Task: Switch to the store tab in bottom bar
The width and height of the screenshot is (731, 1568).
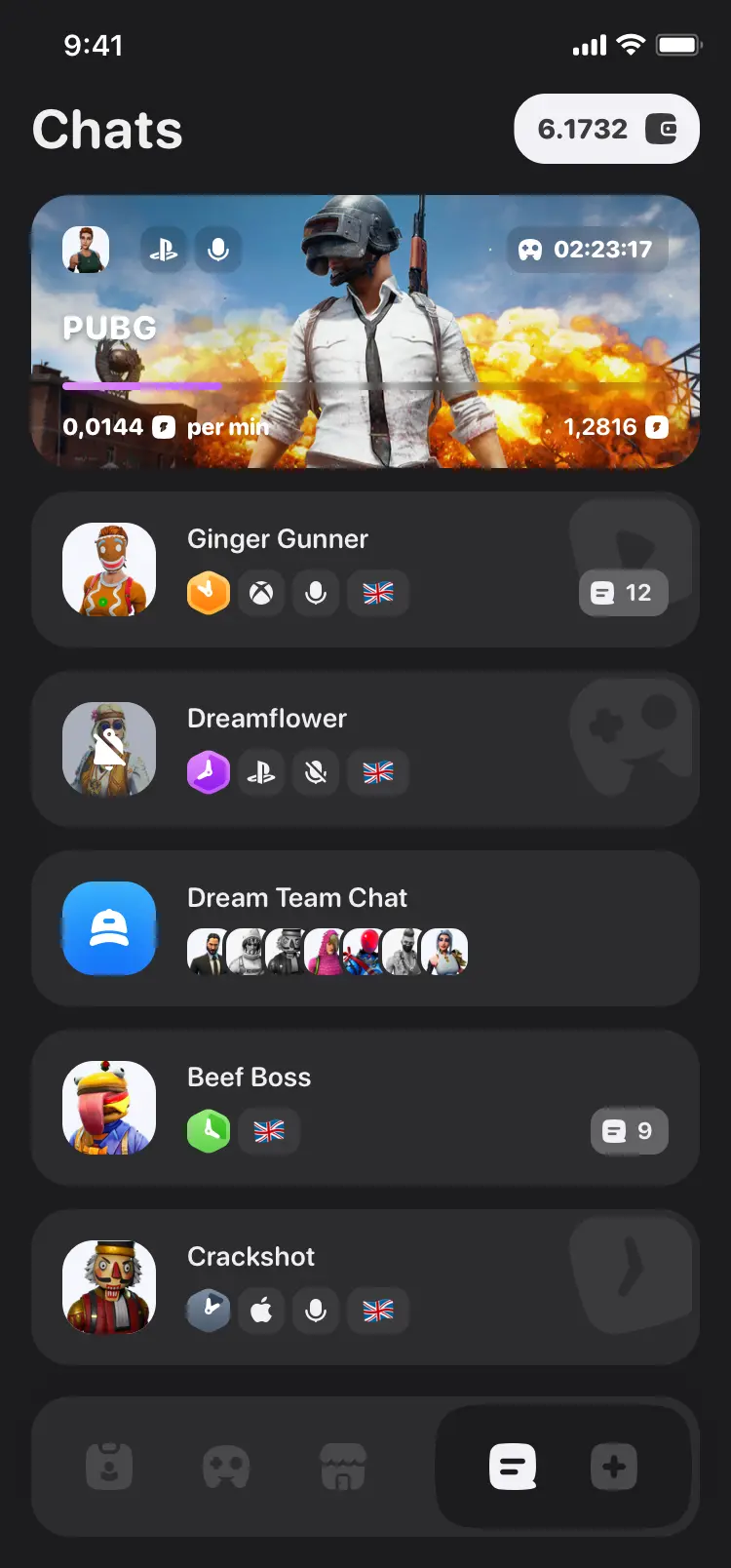Action: pos(343,1467)
